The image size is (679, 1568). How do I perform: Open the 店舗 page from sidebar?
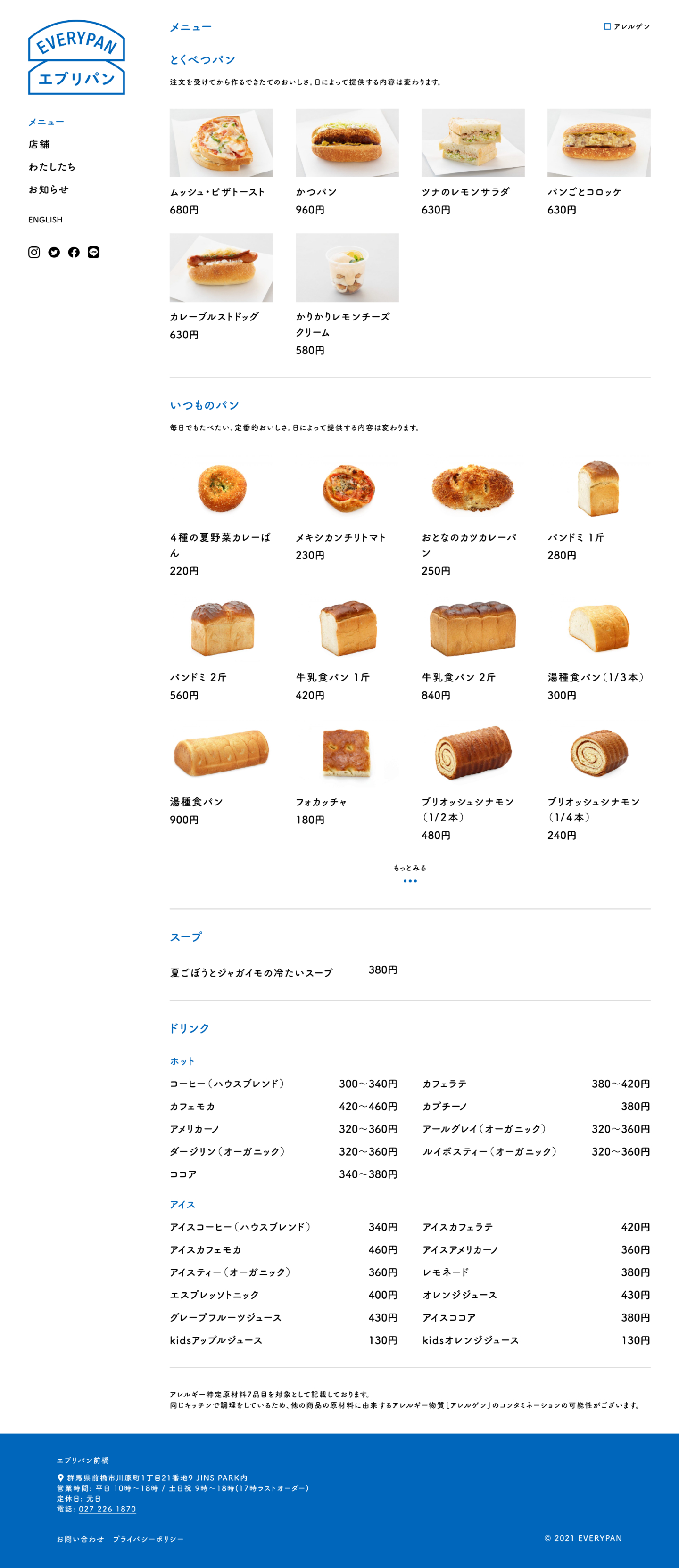39,144
